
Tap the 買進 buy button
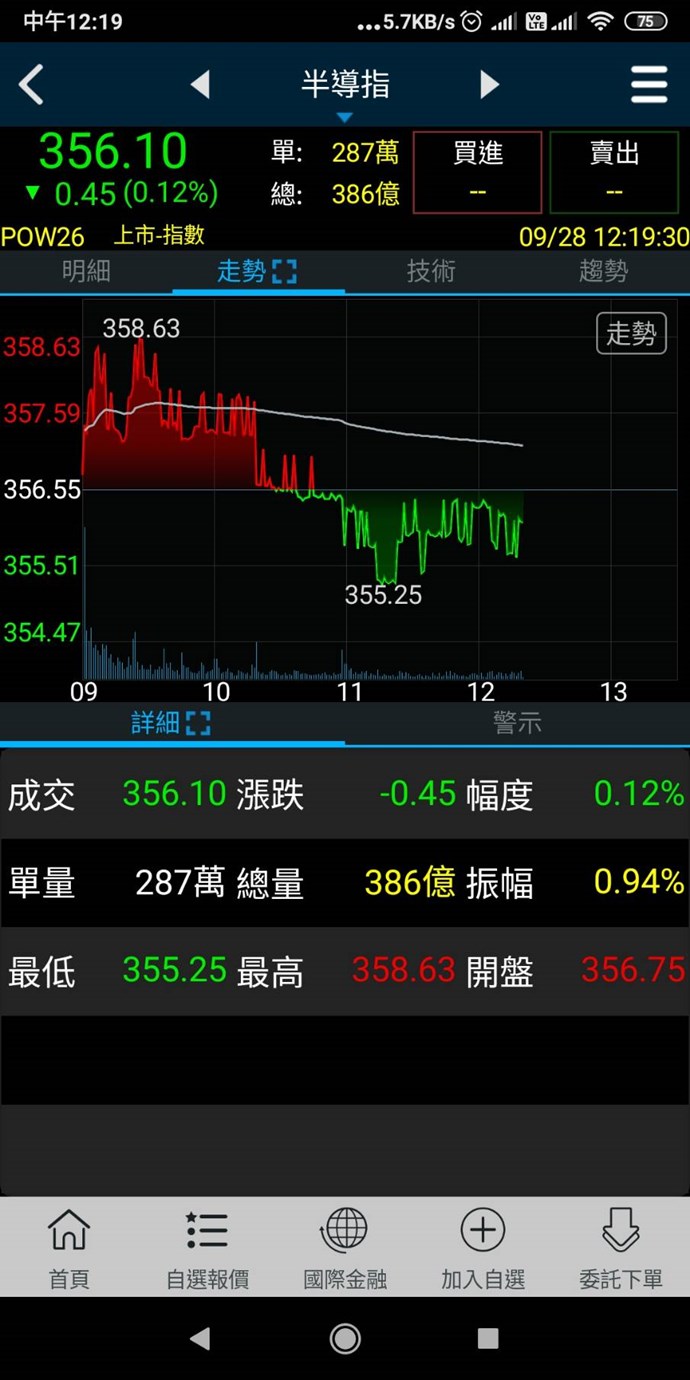pyautogui.click(x=478, y=172)
